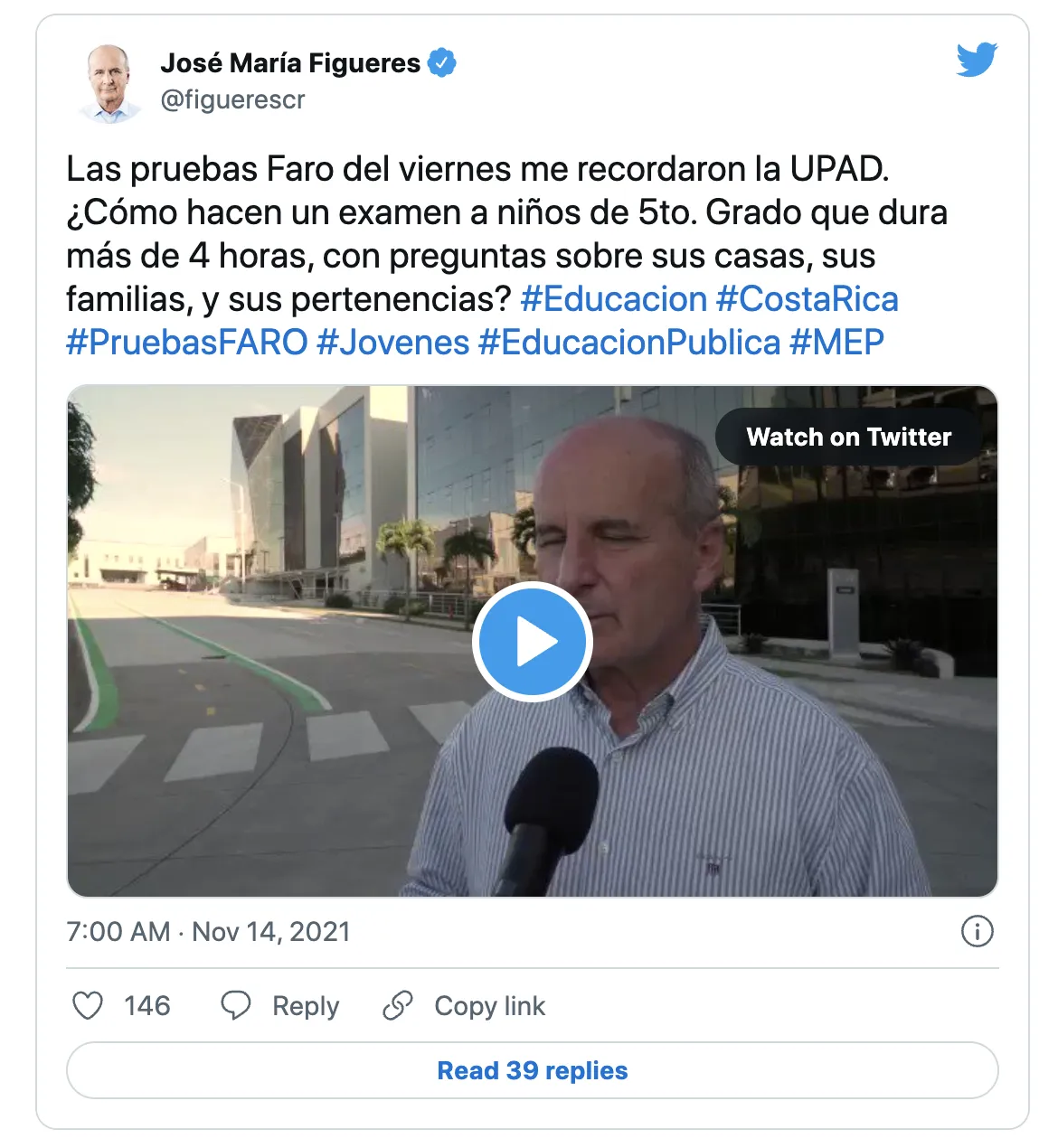Open the Watch on Twitter overlay

pyautogui.click(x=848, y=437)
